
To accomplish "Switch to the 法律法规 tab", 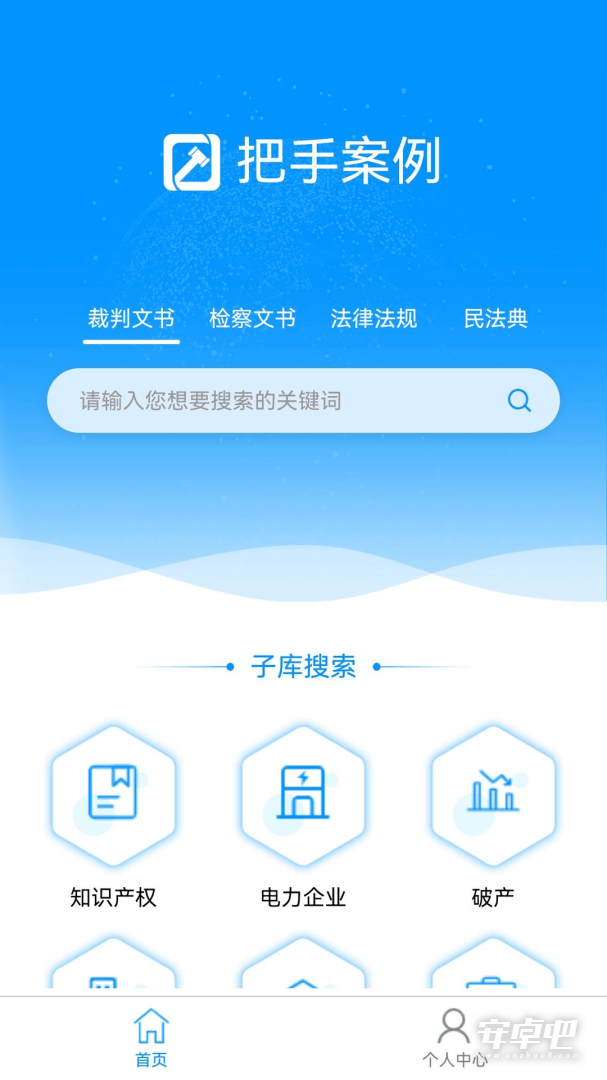I will [x=373, y=319].
